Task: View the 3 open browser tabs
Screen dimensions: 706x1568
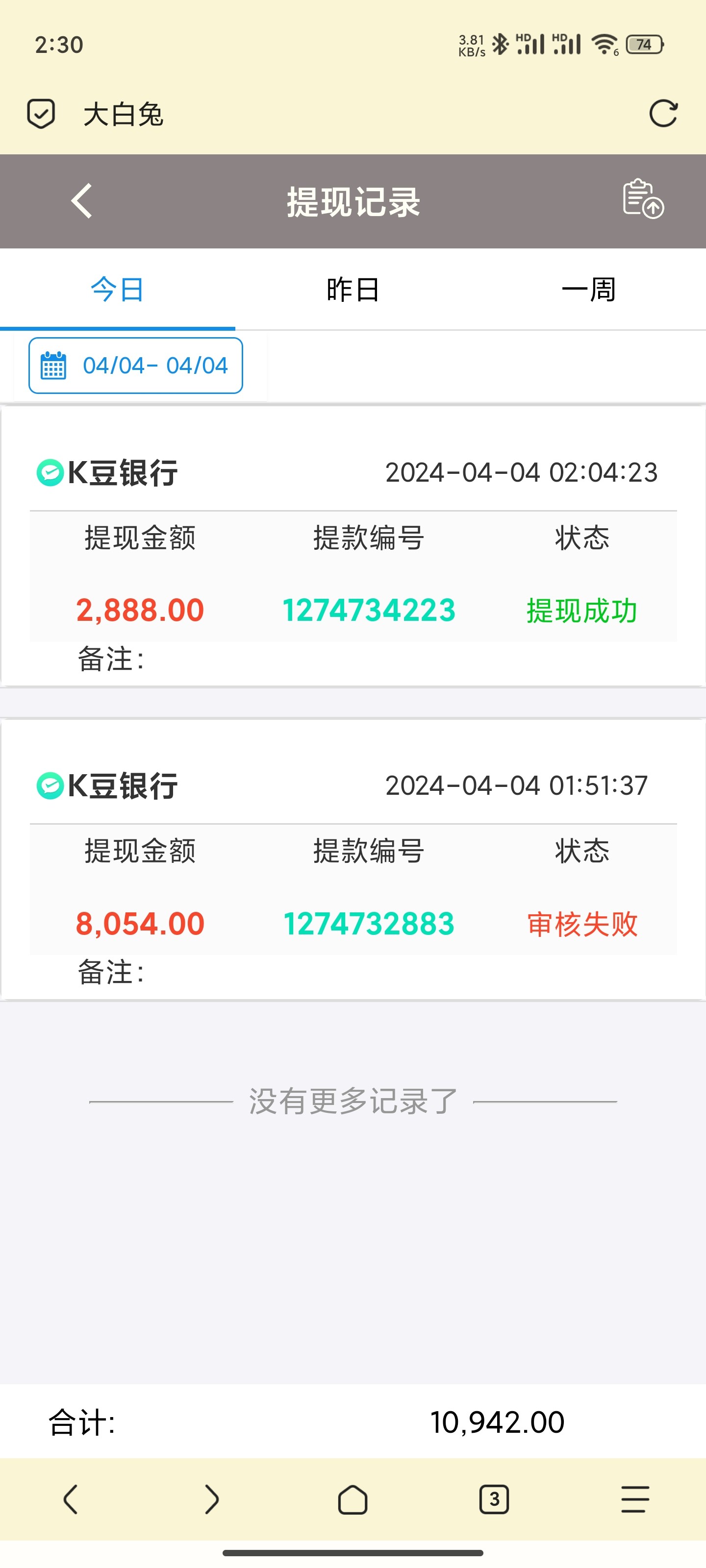Action: pos(494,1498)
